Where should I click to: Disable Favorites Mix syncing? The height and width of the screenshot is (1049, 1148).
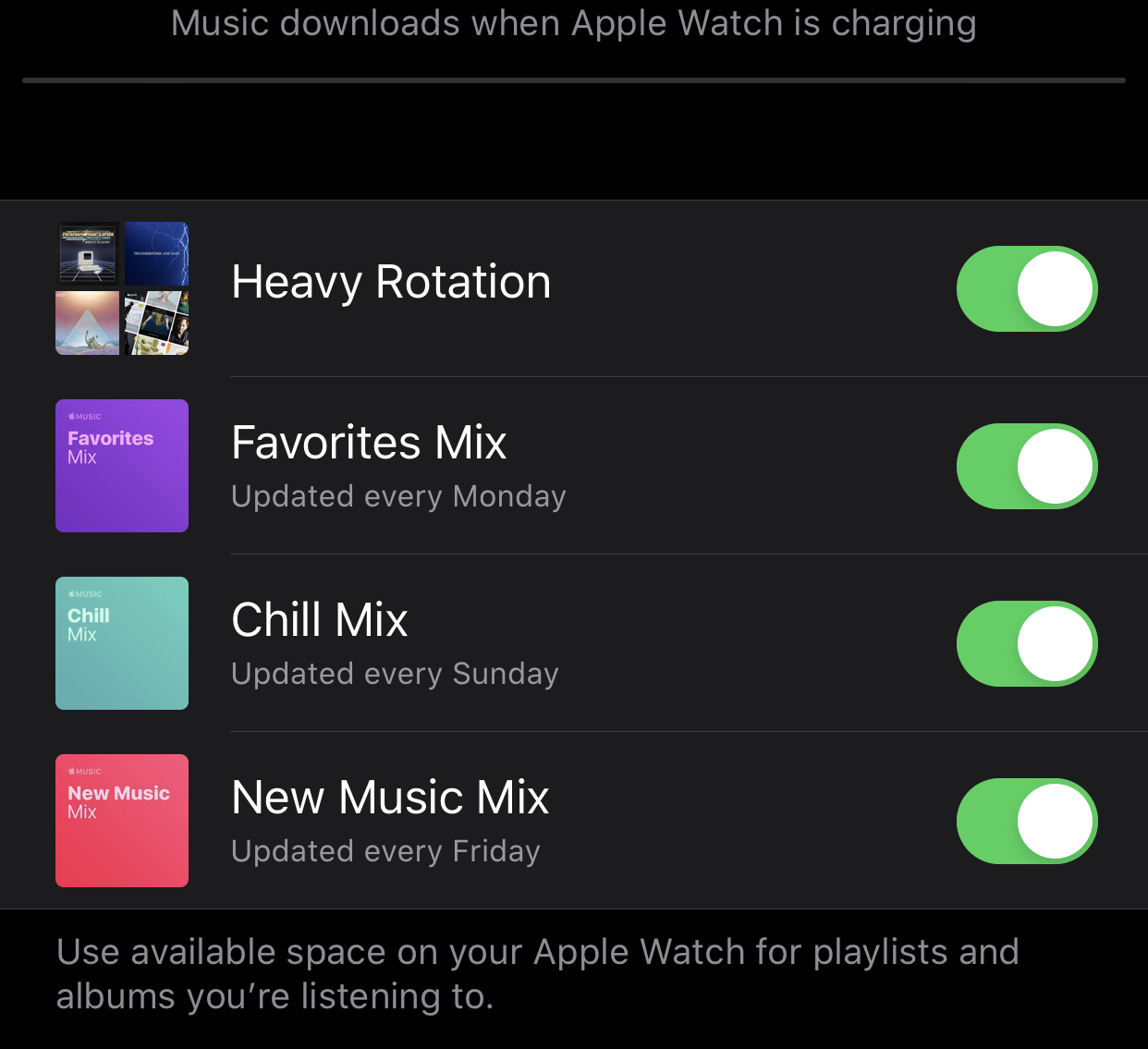pos(1026,466)
